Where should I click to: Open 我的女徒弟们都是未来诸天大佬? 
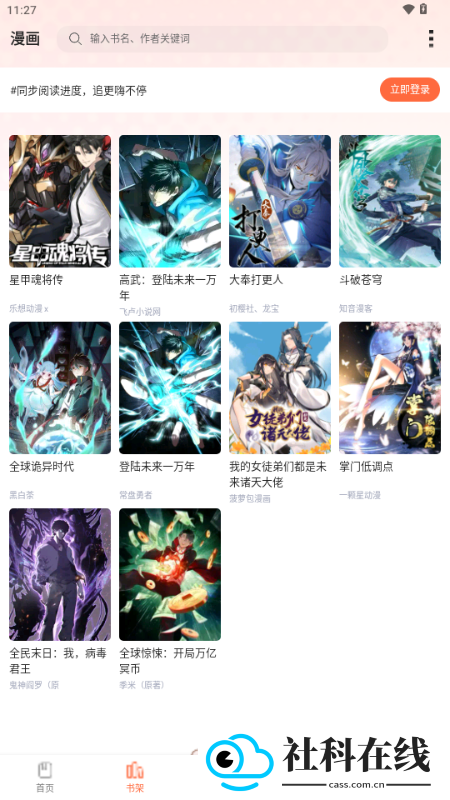click(x=280, y=388)
